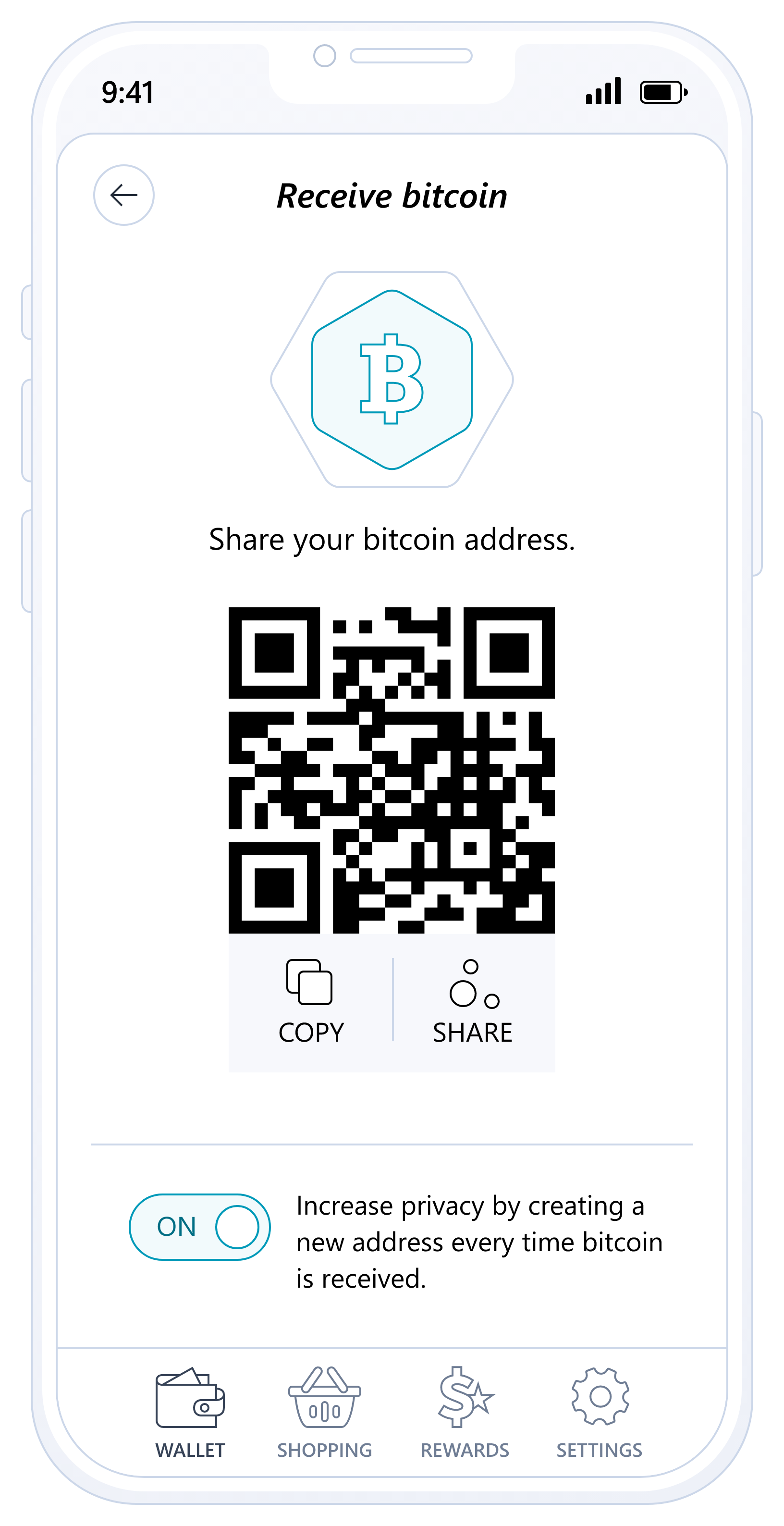Share the bitcoin address

click(x=473, y=1001)
